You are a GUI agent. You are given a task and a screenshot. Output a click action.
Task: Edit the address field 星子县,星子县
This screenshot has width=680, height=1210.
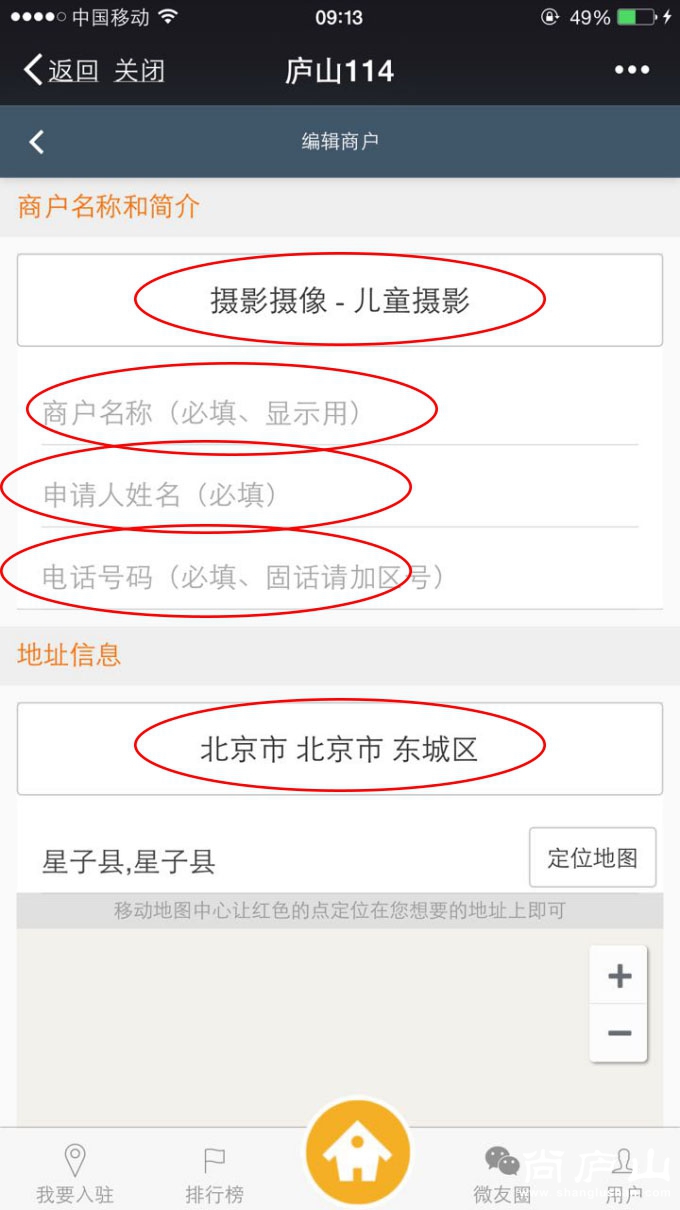point(270,861)
